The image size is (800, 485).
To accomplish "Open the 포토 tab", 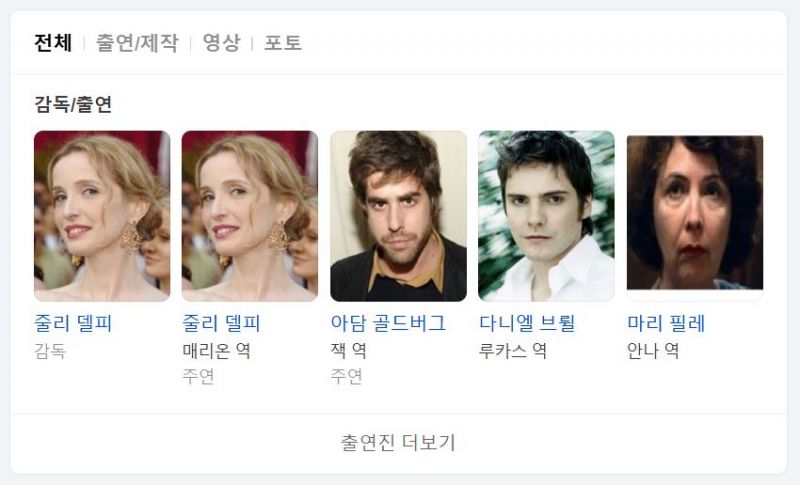I will click(x=283, y=43).
